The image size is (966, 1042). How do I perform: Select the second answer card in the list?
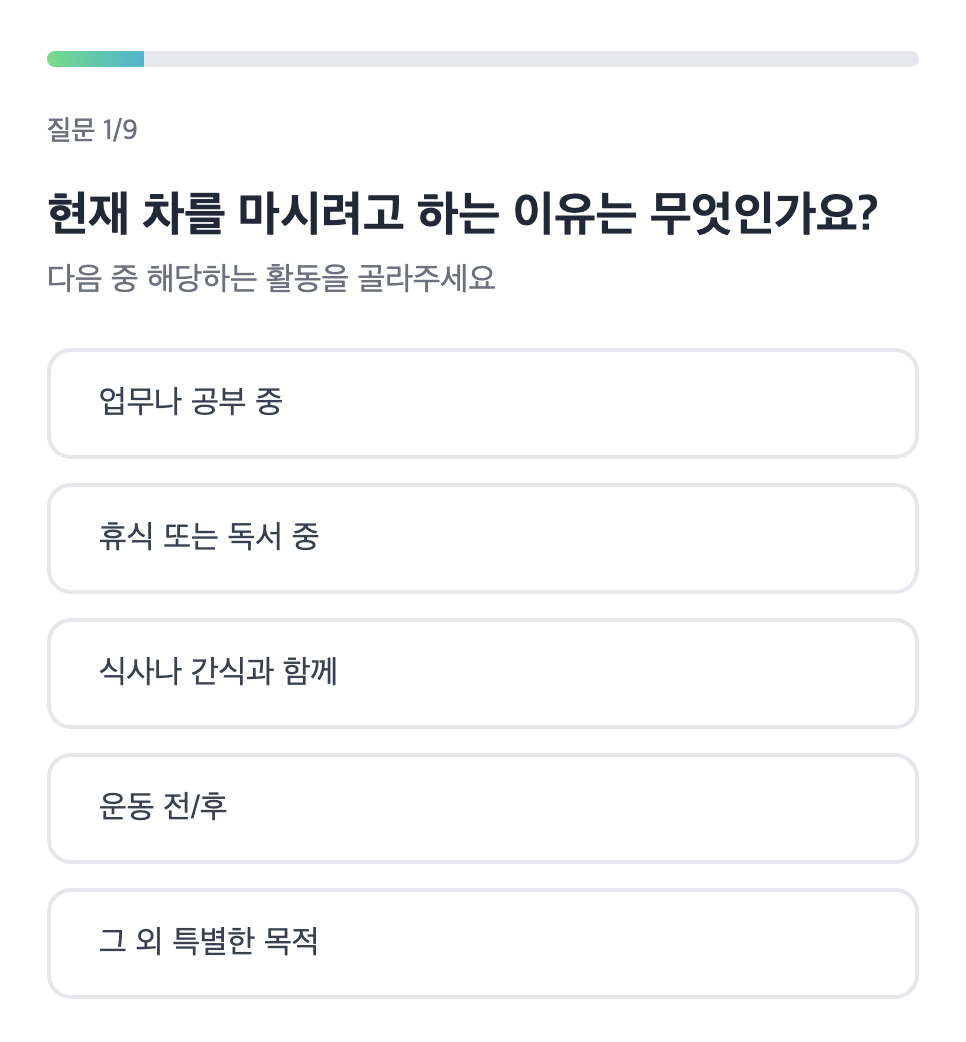pos(483,538)
